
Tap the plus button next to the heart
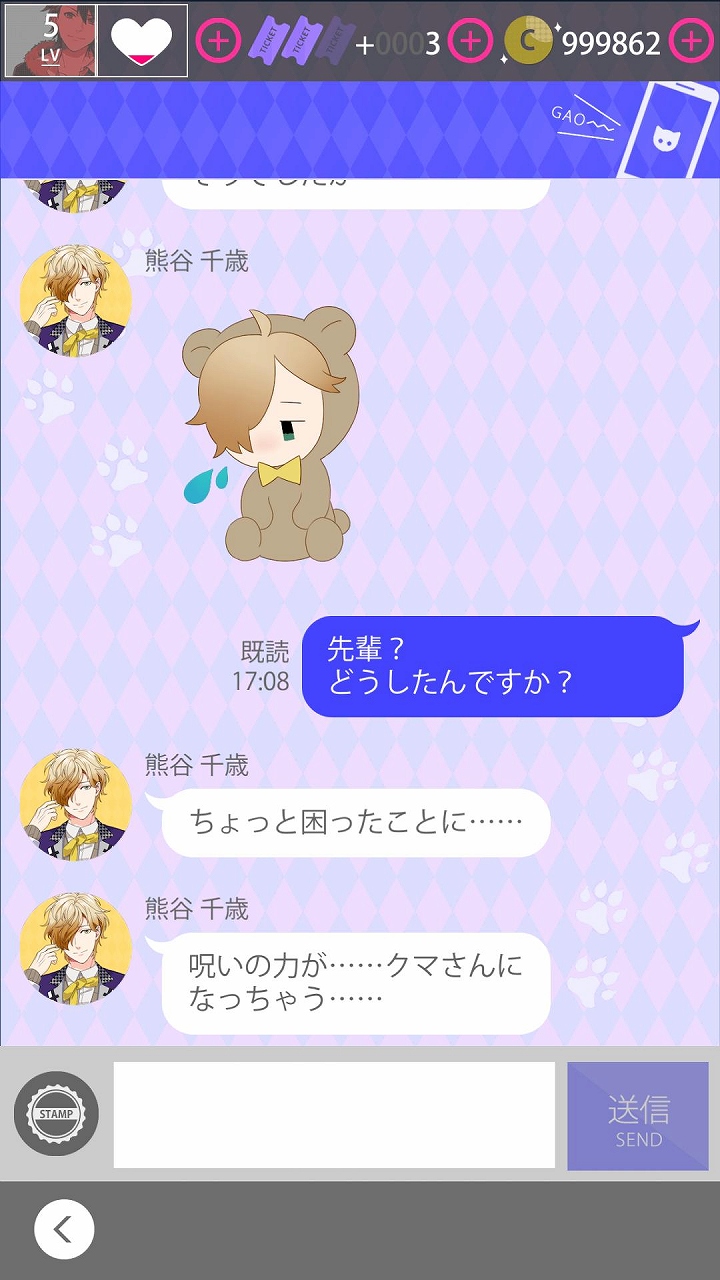(x=218, y=42)
